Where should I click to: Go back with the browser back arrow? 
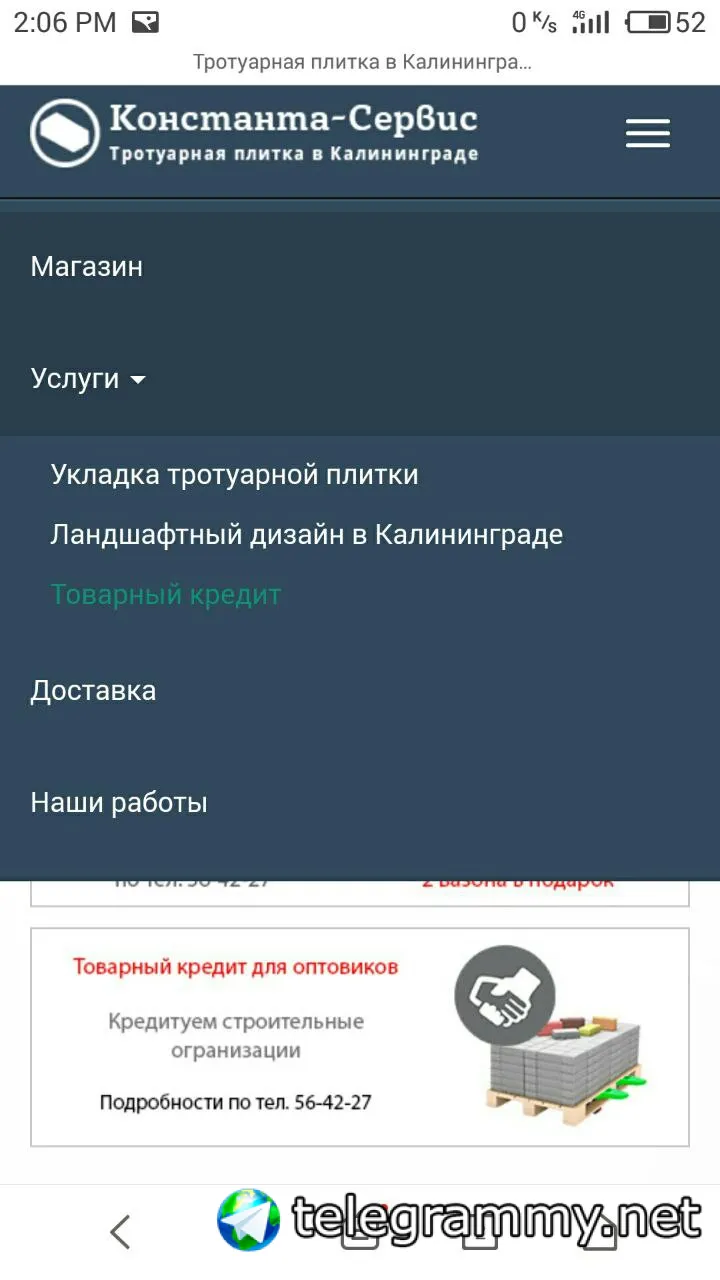point(120,1232)
